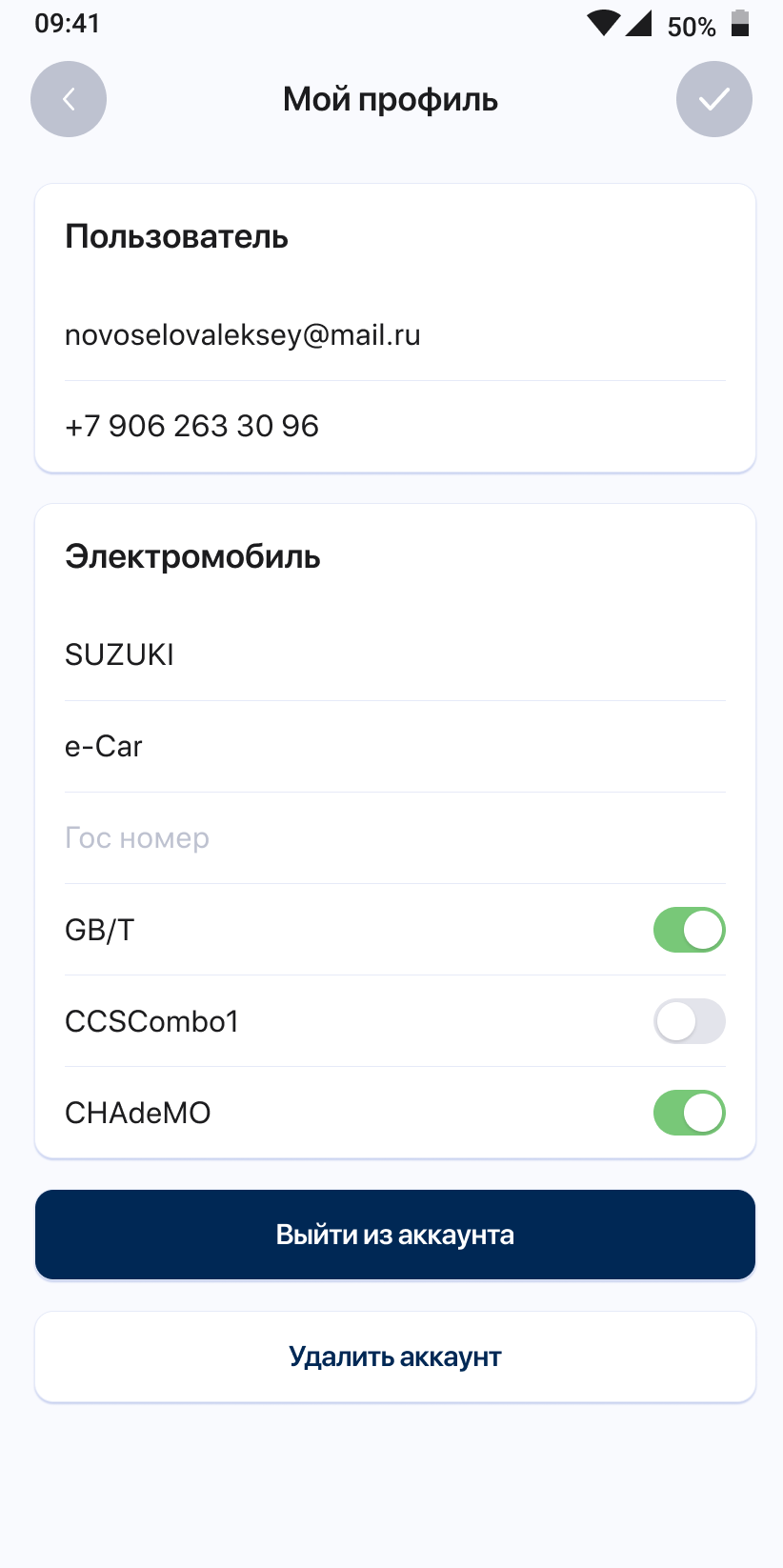Go back from the profile screen
The height and width of the screenshot is (1568, 783).
coord(69,99)
